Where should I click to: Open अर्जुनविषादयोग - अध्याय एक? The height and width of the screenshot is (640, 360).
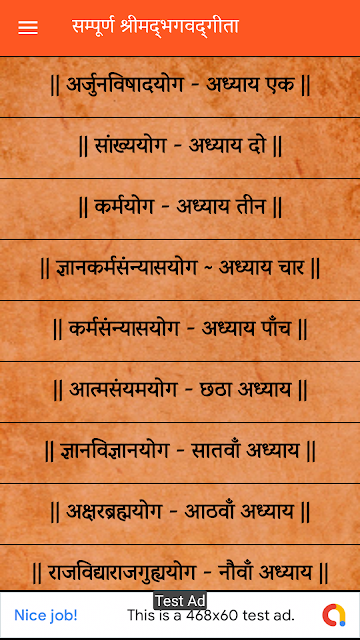coord(180,87)
